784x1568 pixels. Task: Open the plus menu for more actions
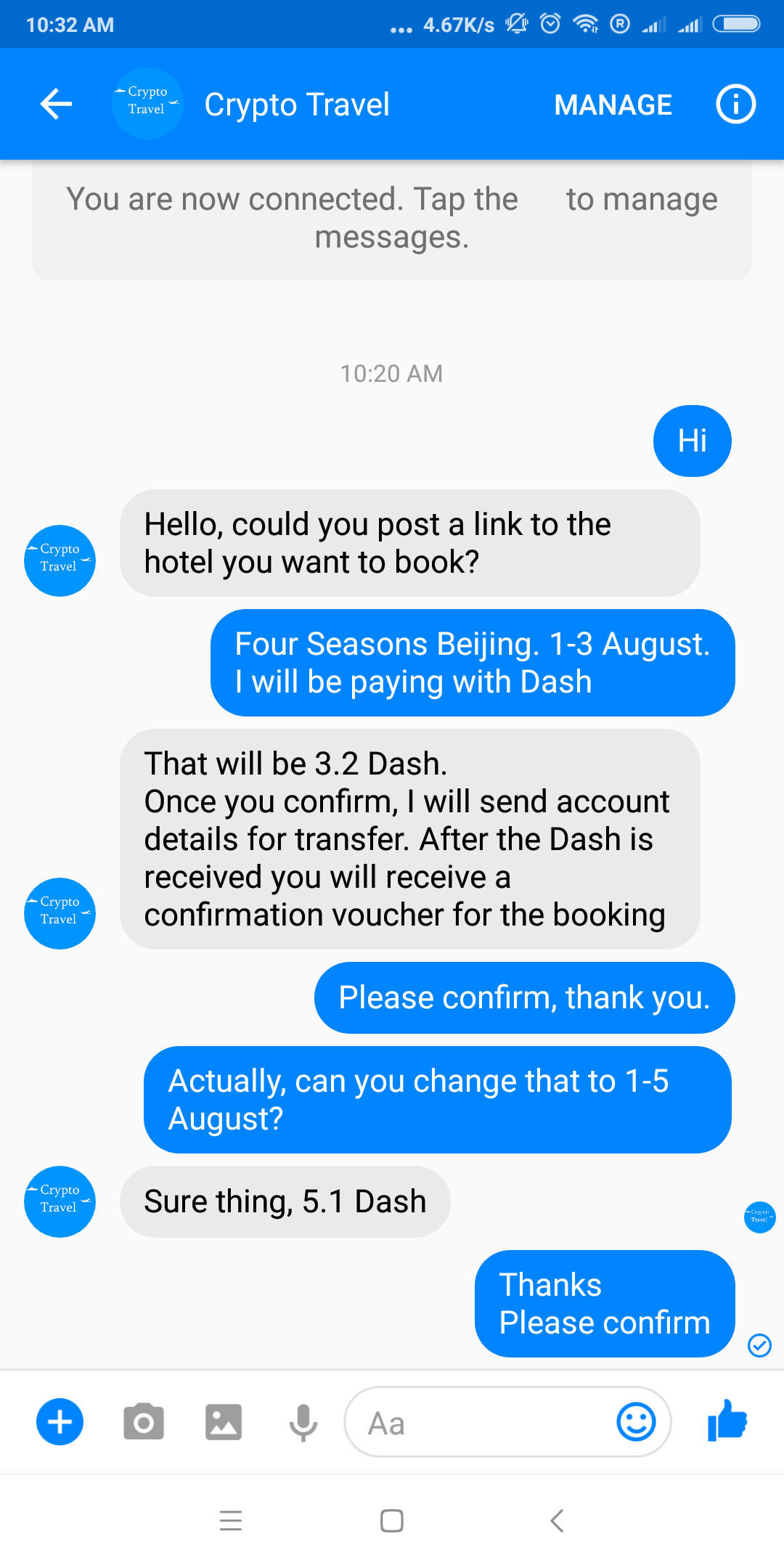(x=60, y=1421)
